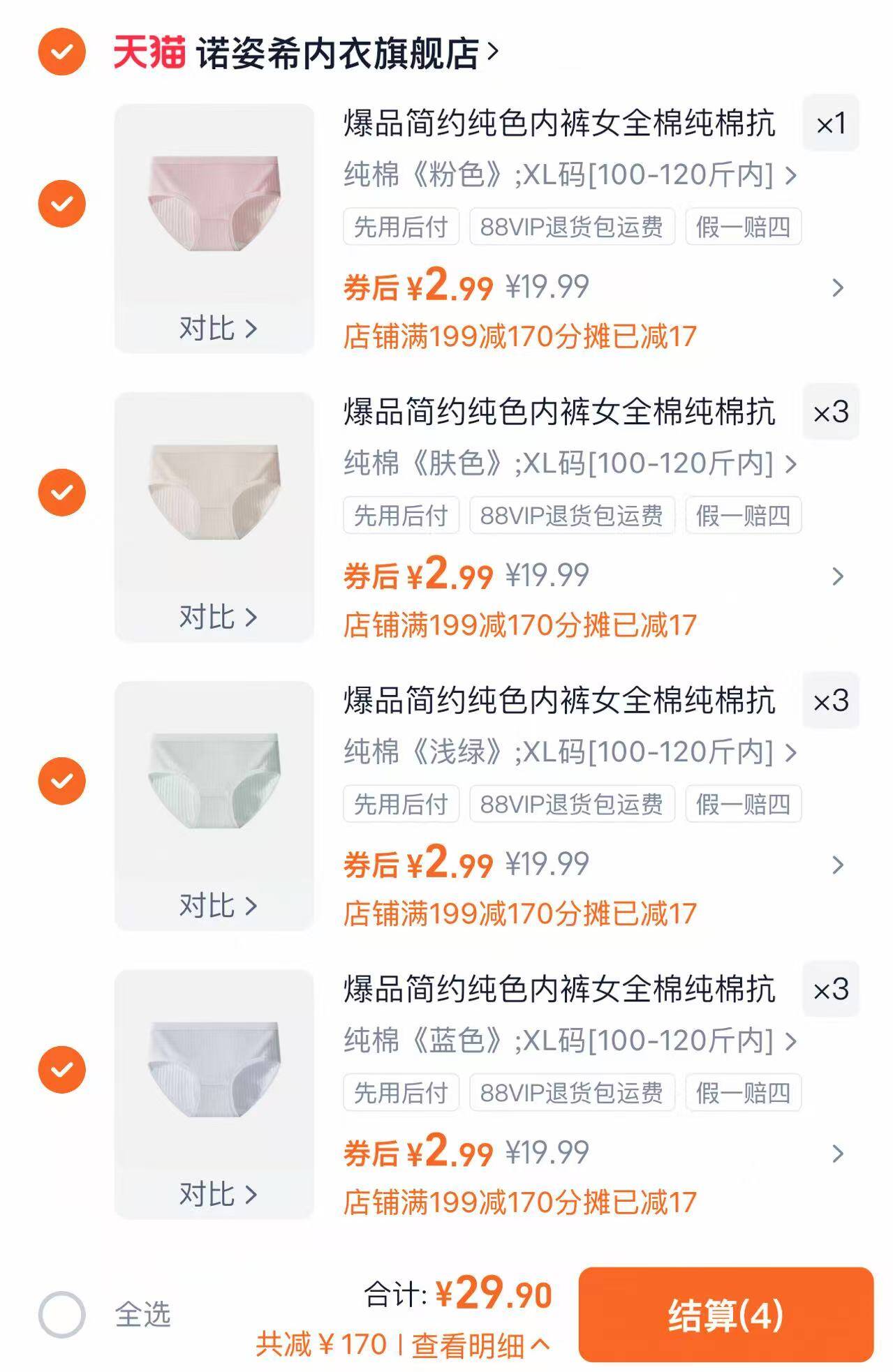Click the pink underwear product thumbnail

tap(217, 202)
